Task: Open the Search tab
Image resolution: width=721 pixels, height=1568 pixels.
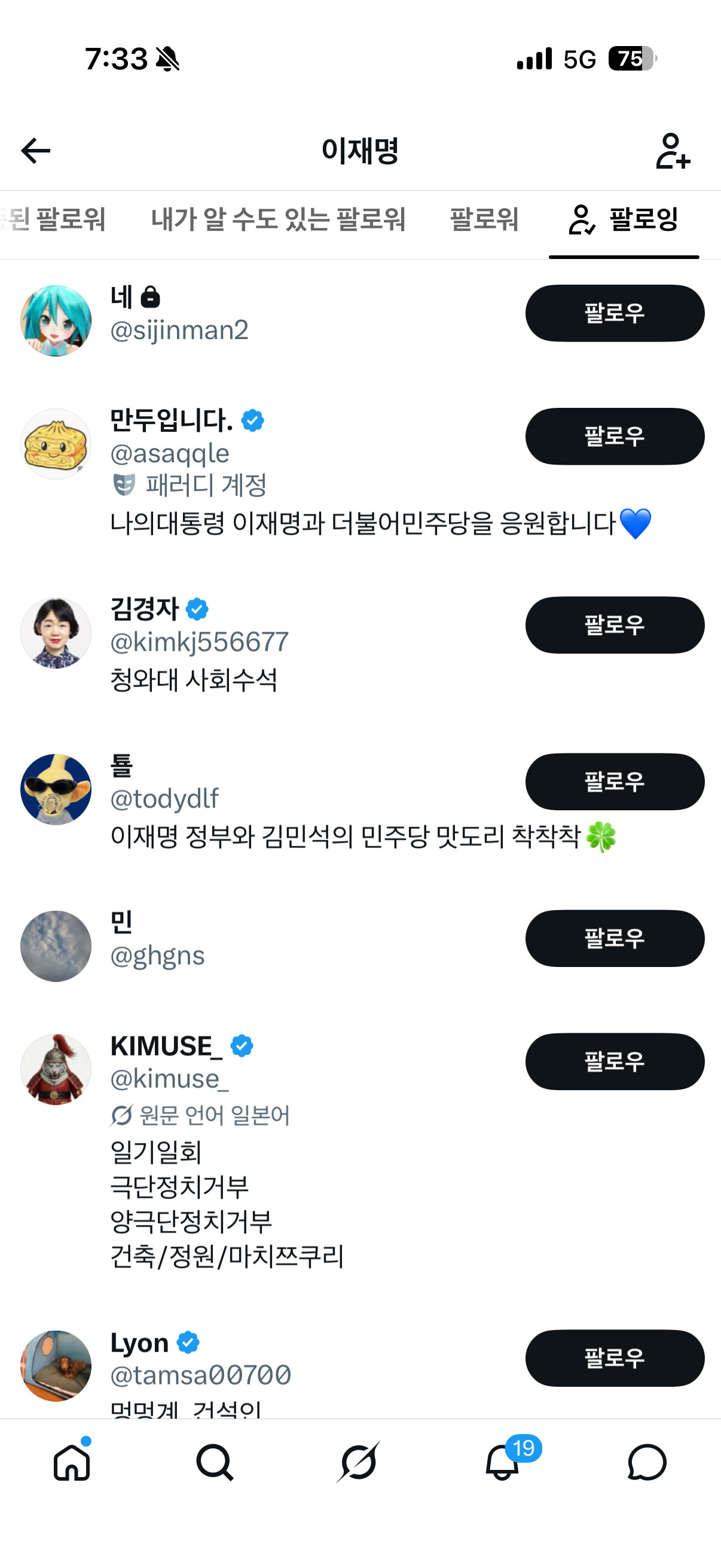Action: (215, 1462)
